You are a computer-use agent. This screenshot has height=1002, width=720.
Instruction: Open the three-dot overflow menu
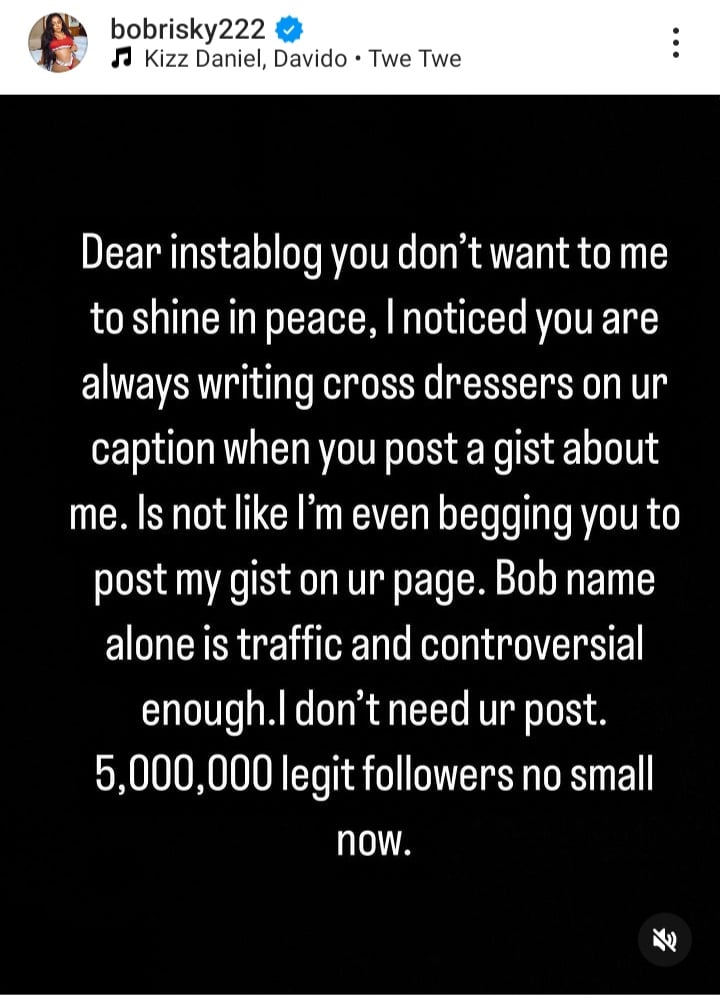pyautogui.click(x=677, y=43)
